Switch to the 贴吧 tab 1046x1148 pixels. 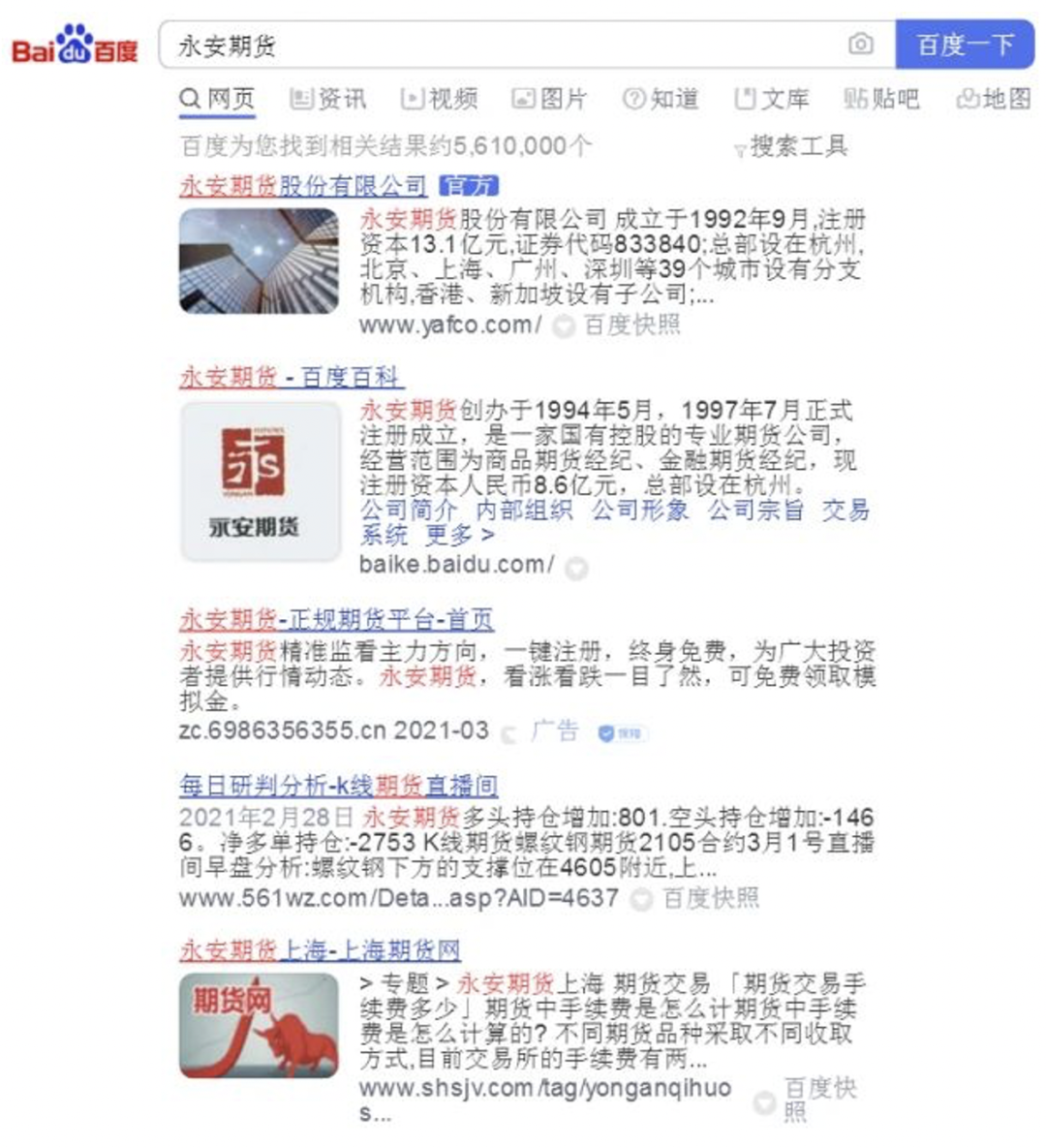click(881, 99)
